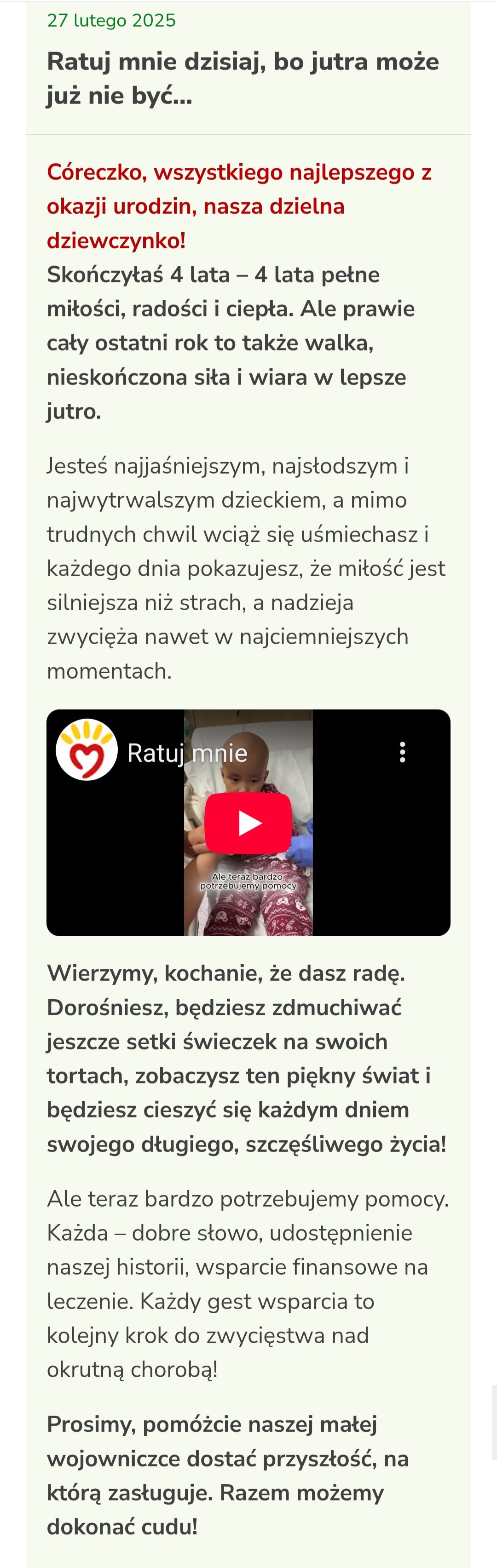Play the embedded Ratuj mnie video
The height and width of the screenshot is (1568, 497).
tap(248, 822)
